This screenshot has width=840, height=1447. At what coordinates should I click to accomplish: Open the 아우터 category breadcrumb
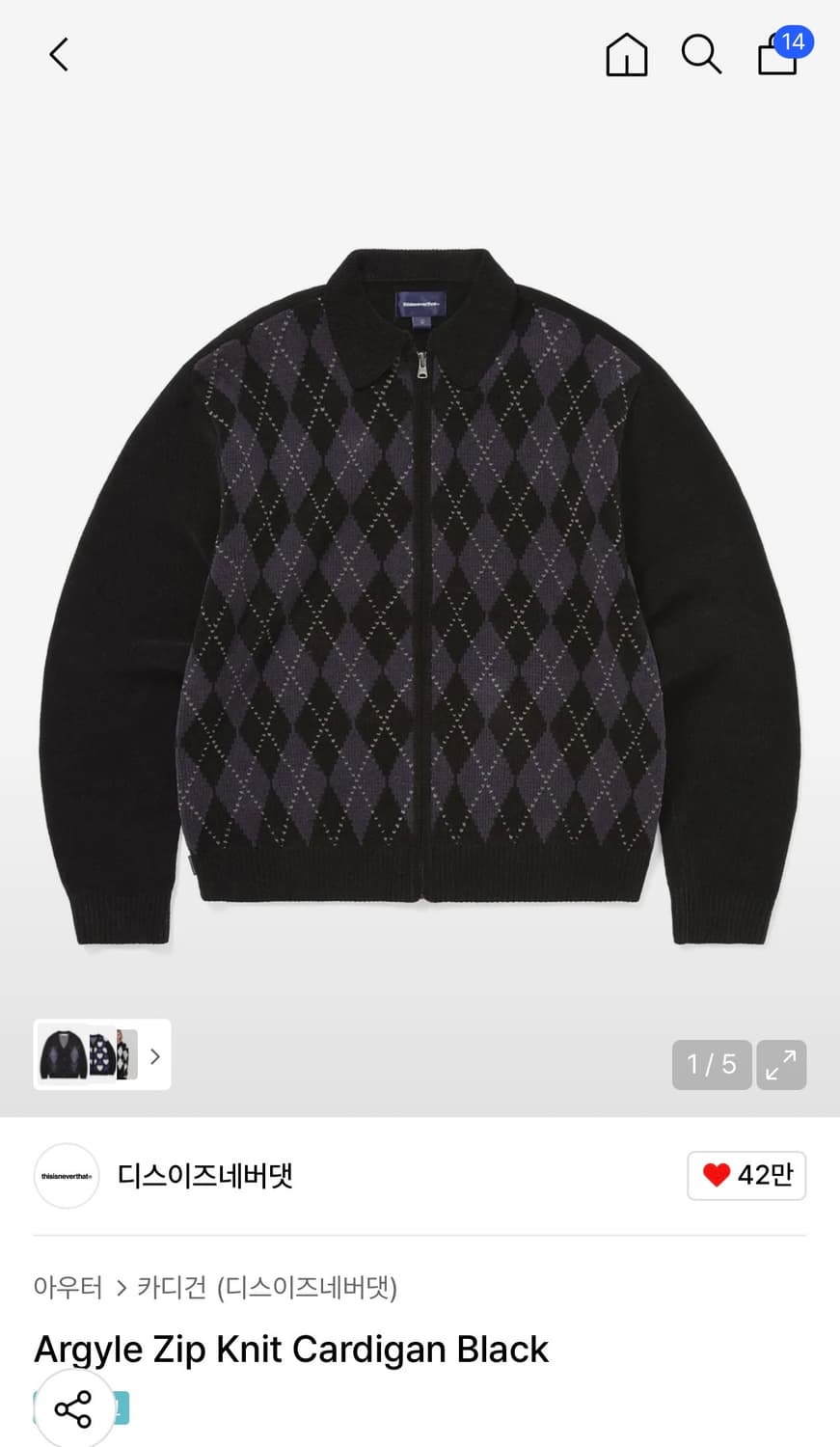68,1287
